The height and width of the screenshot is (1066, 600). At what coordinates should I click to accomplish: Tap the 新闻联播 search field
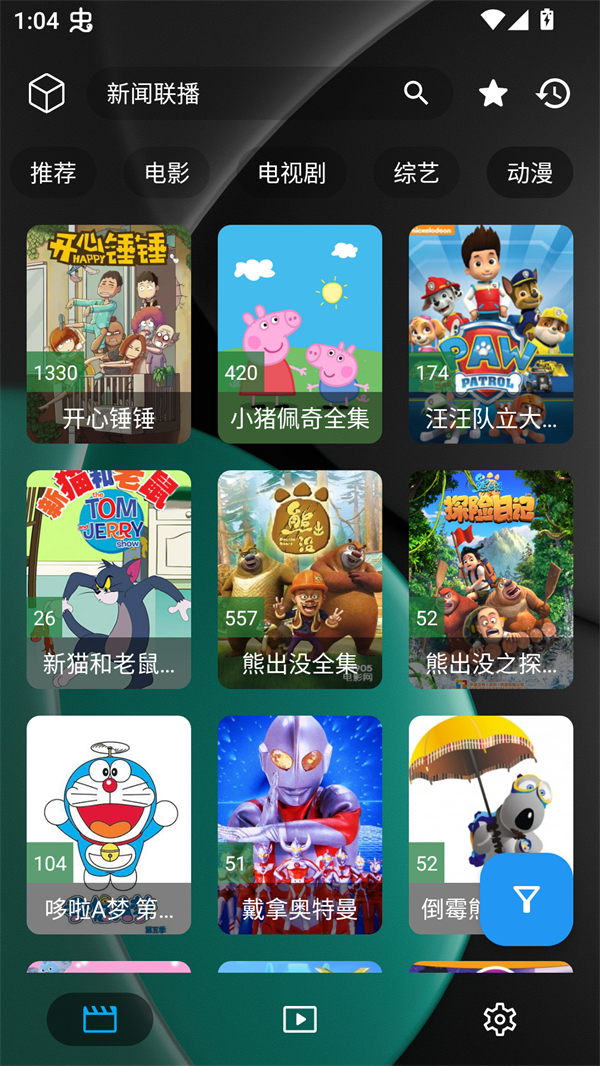(240, 93)
